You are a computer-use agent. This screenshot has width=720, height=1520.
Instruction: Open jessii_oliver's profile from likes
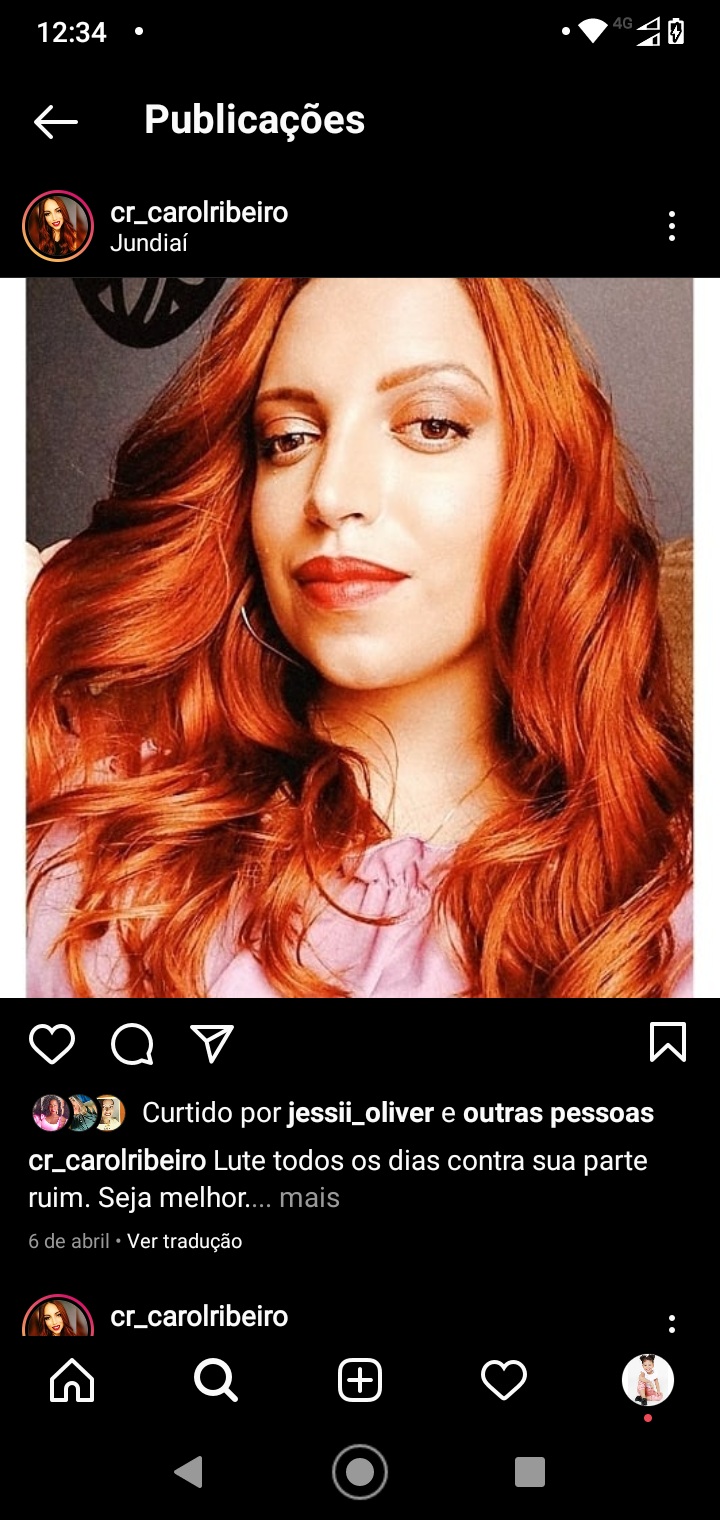360,1113
